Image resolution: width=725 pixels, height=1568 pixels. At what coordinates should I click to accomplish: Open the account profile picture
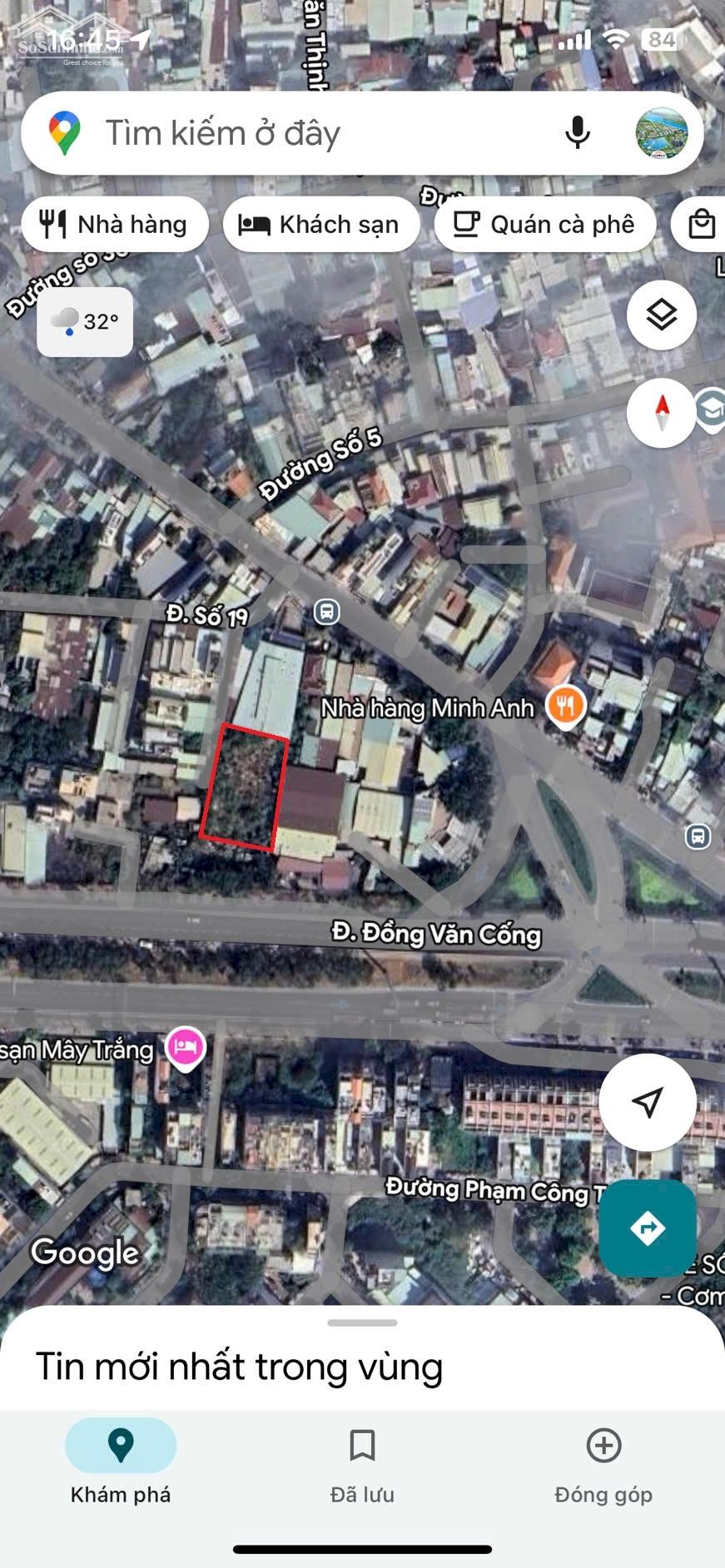point(662,133)
